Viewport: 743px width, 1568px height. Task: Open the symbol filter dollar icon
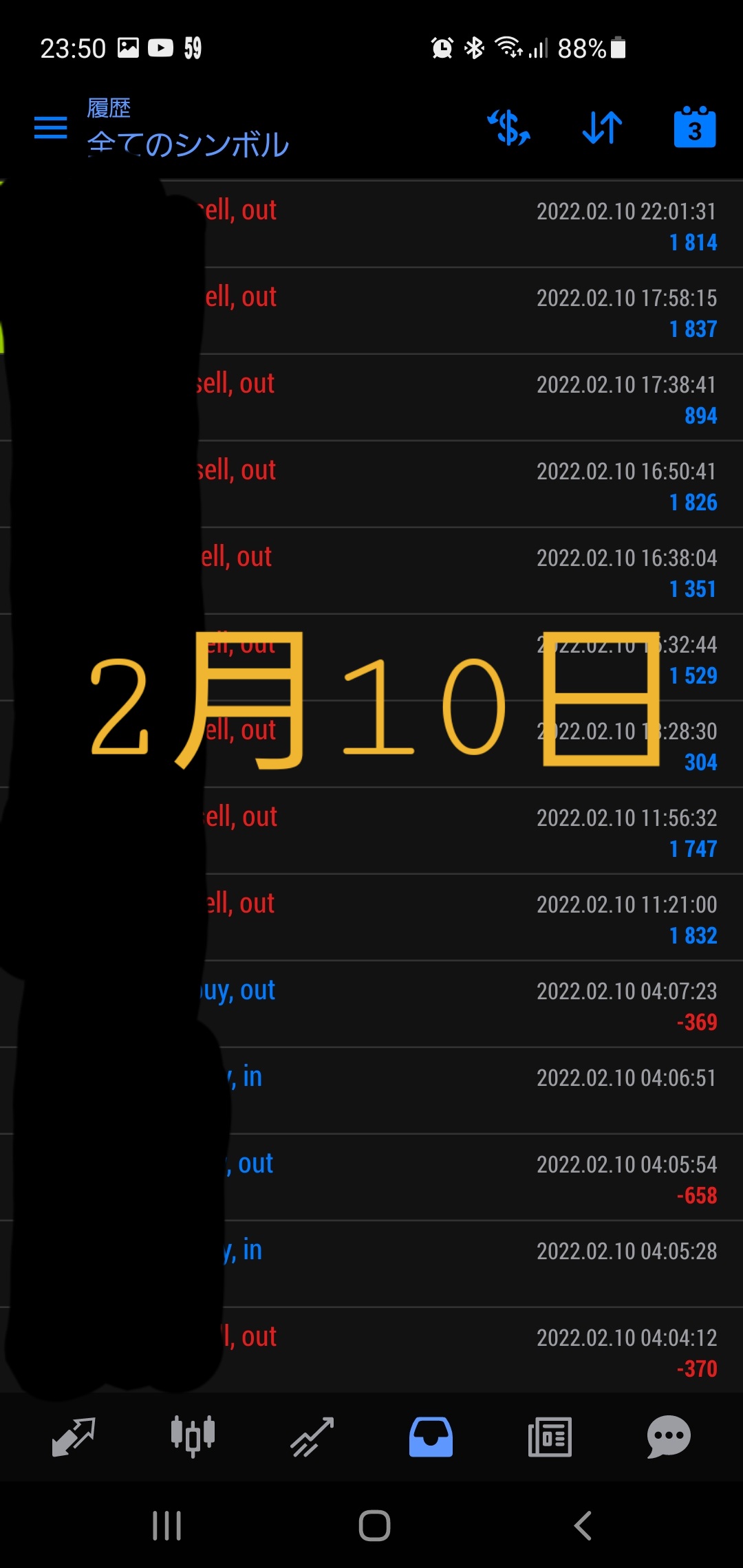coord(509,128)
